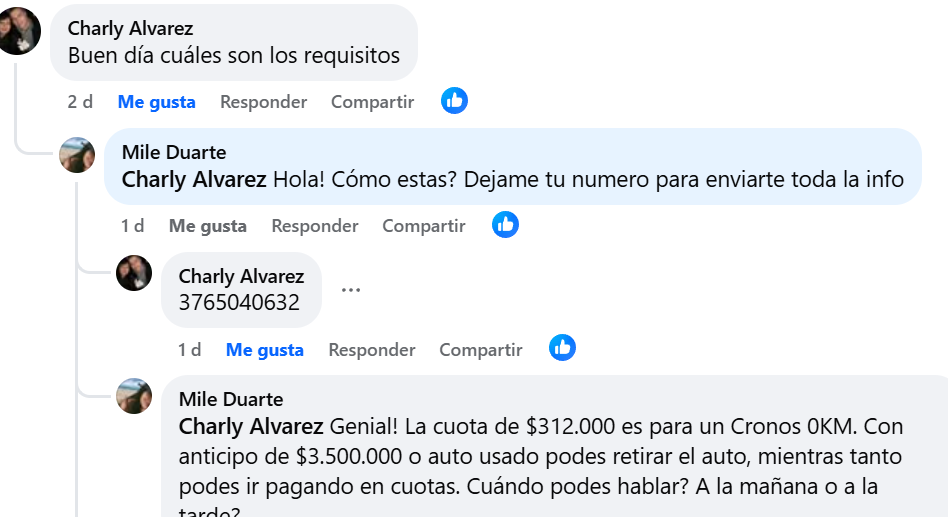Share Mile Duarte's "Dejame tu numero" reply

coord(423,226)
